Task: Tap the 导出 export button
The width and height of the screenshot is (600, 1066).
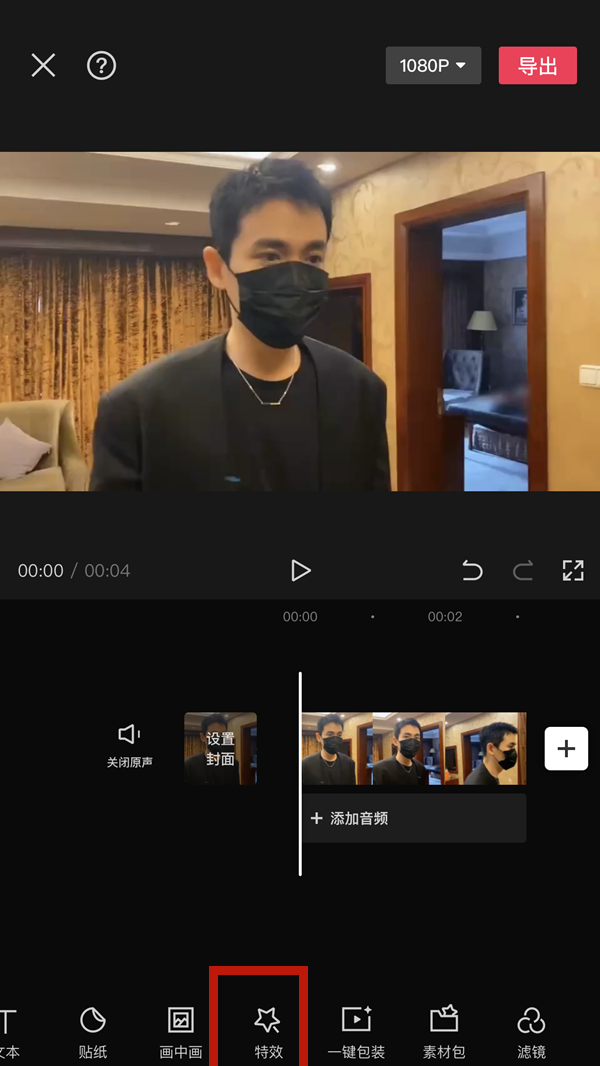Action: click(538, 66)
